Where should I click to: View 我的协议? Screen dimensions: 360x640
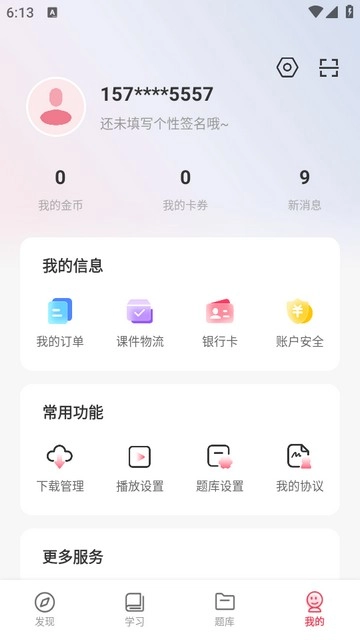[300, 468]
